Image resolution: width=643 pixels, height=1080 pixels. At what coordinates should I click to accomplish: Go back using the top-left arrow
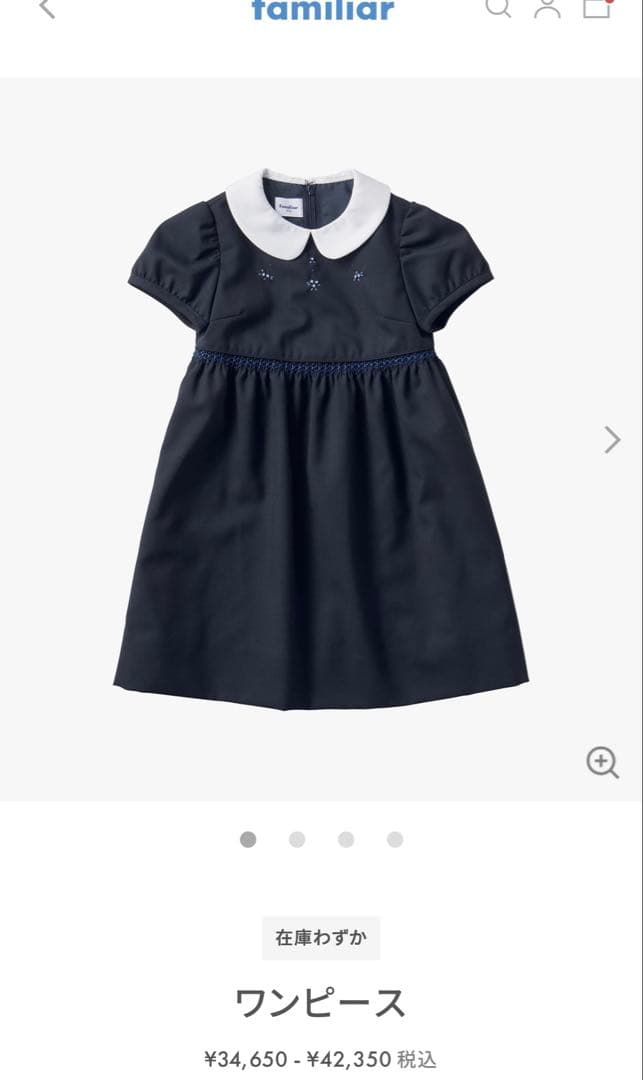pos(46,8)
